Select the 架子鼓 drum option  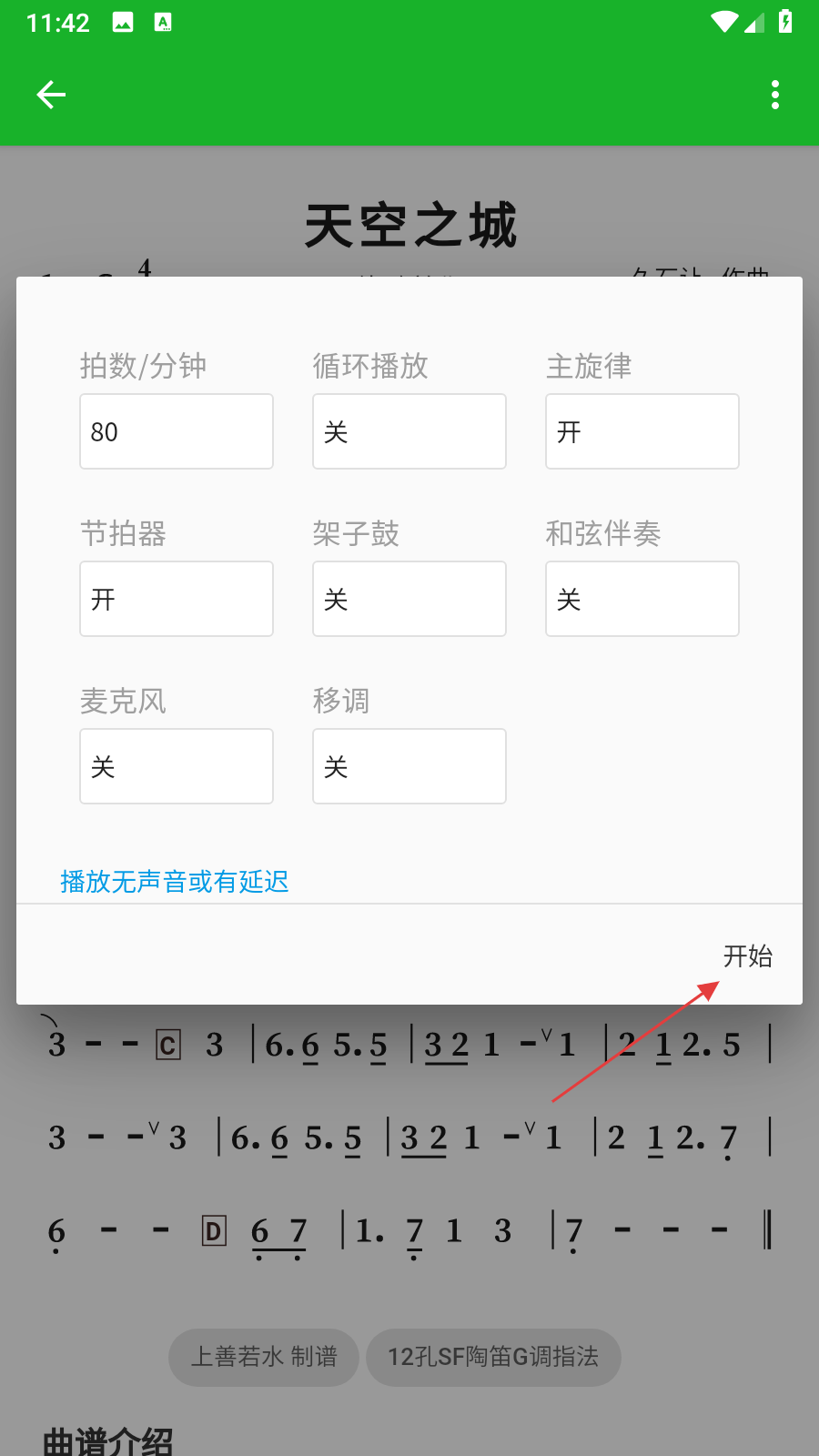tap(409, 599)
